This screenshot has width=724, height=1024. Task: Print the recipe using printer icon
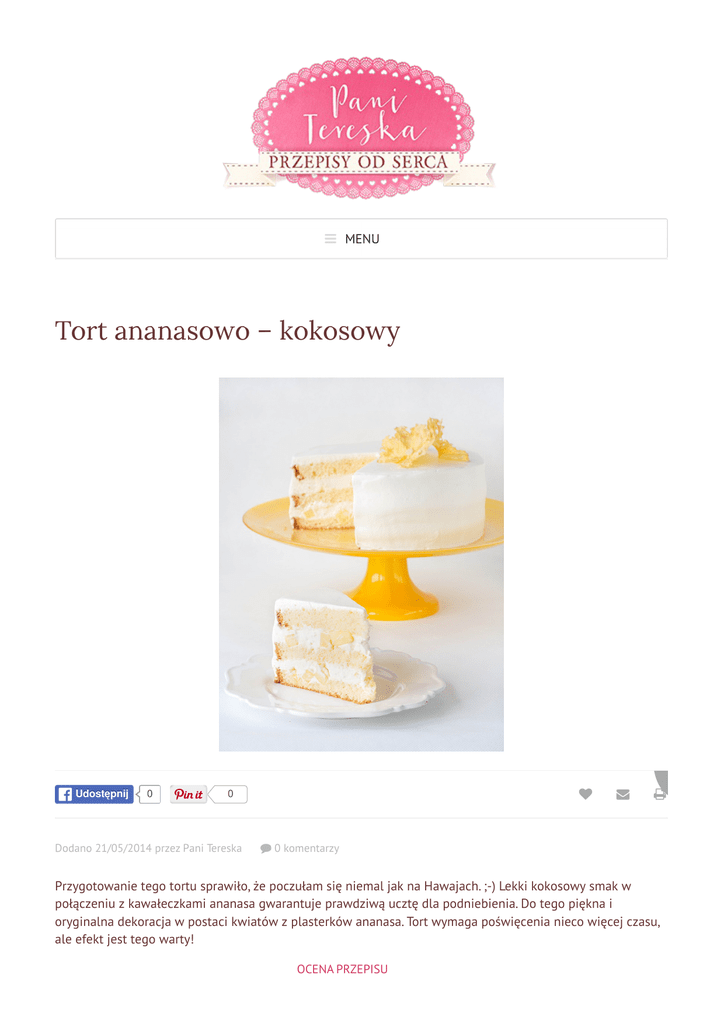tap(659, 794)
